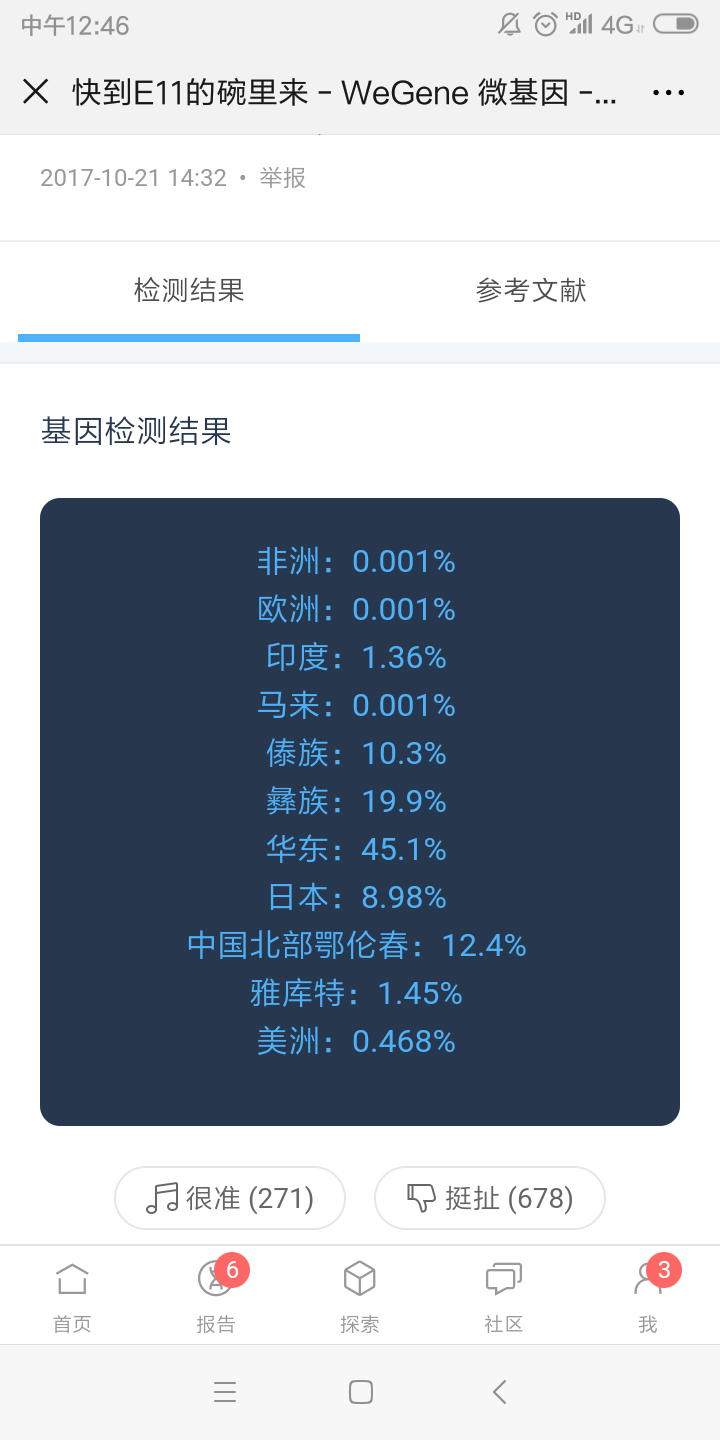The height and width of the screenshot is (1440, 720).
Task: Open the 我 profile tab
Action: (x=648, y=1296)
